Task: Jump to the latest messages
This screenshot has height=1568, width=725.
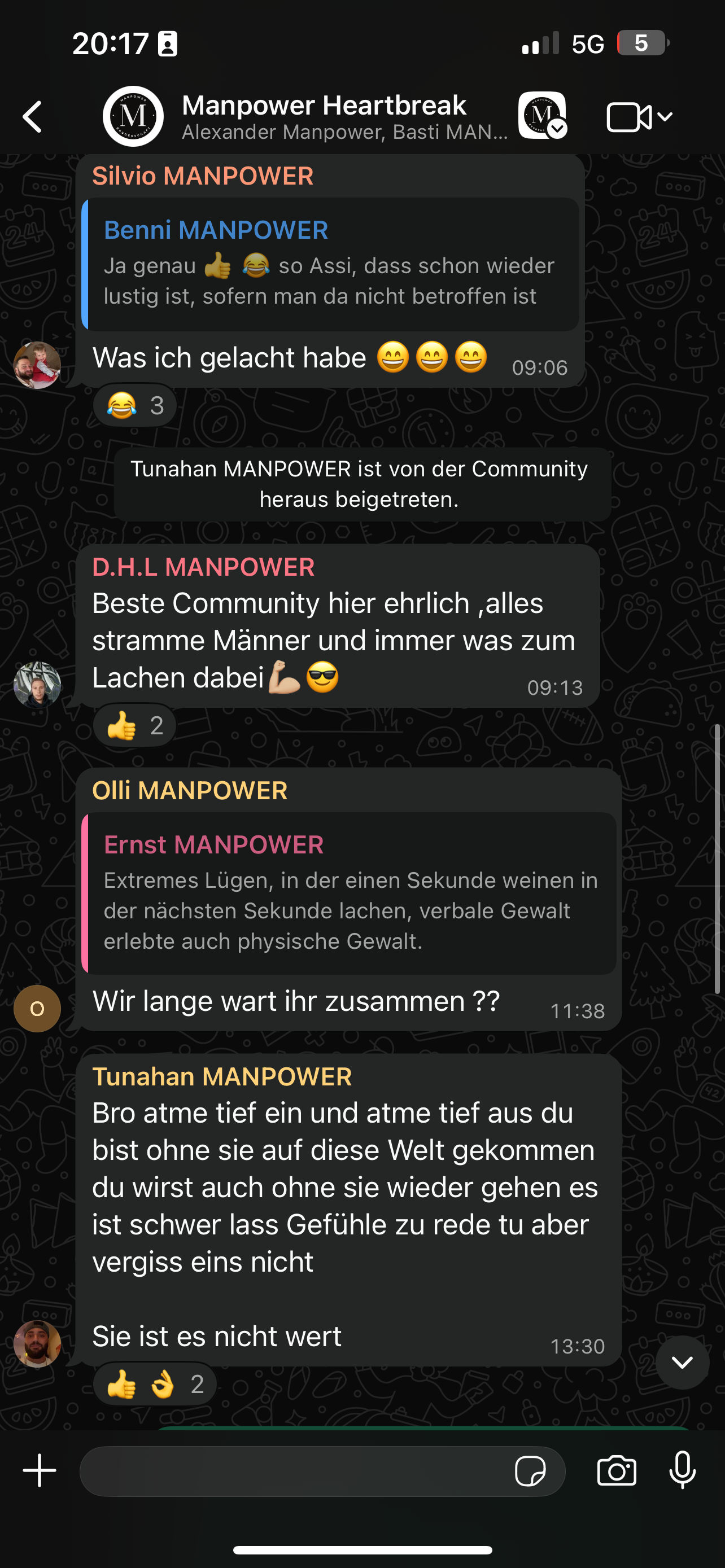Action: (x=682, y=1362)
